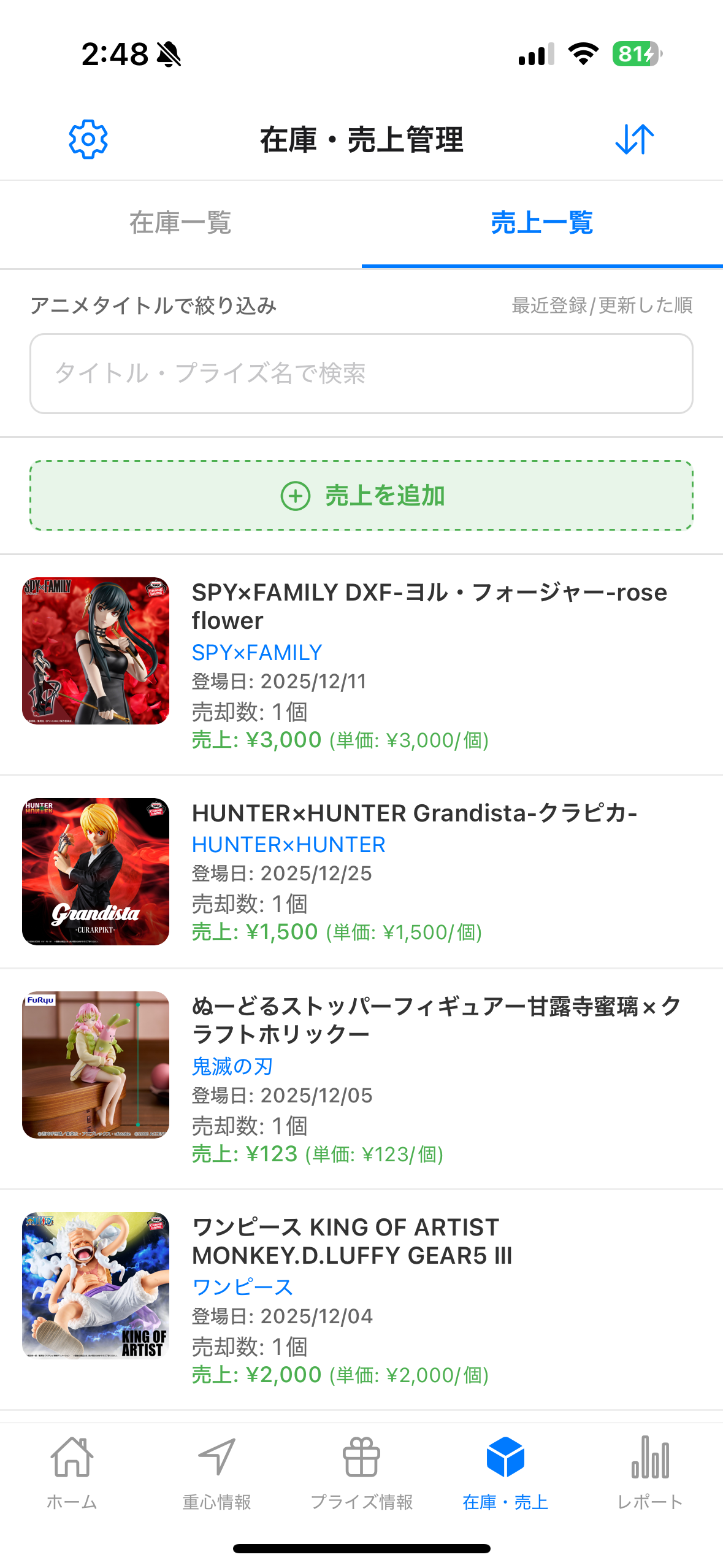Focus the タイトル・プライズ名で検索 field

coord(361,374)
